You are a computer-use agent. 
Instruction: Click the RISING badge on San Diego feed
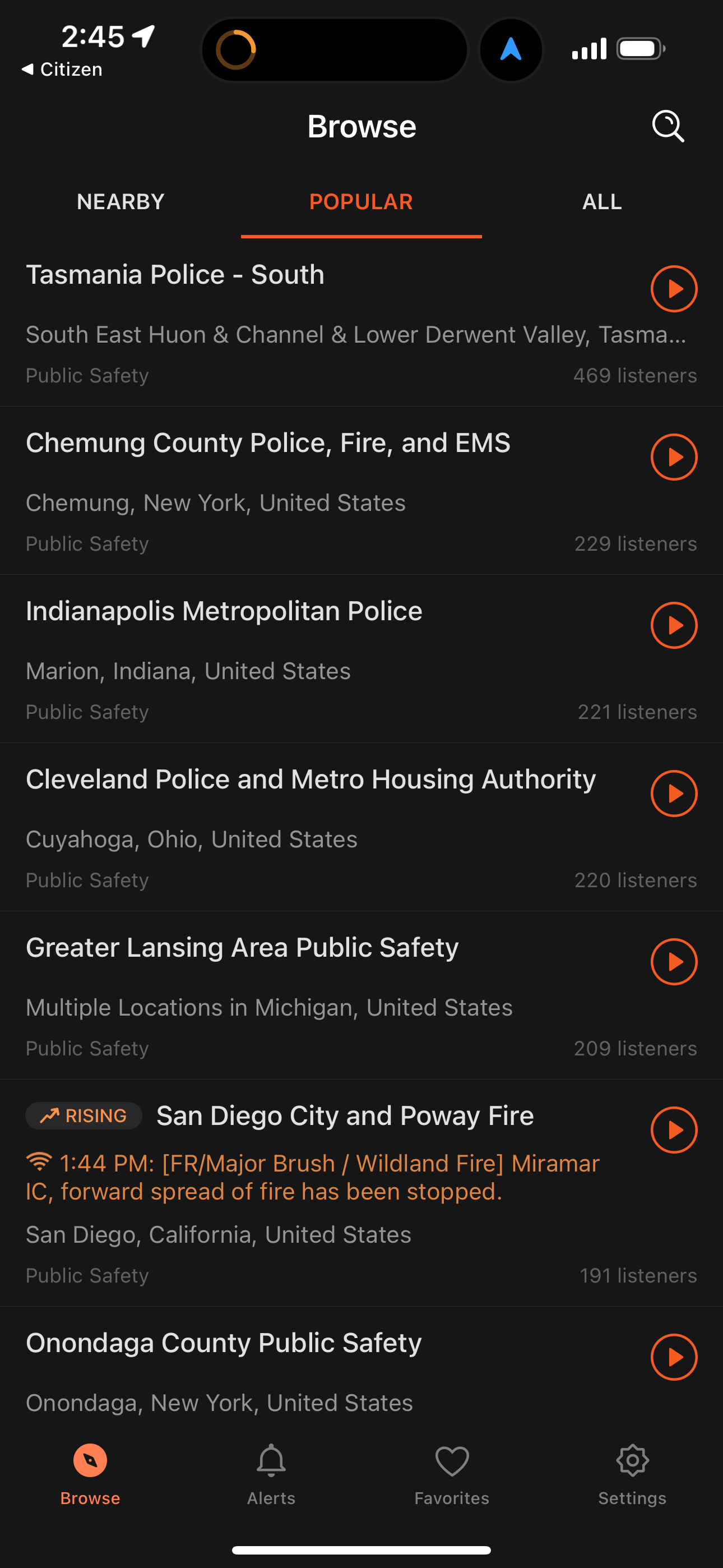tap(84, 1115)
